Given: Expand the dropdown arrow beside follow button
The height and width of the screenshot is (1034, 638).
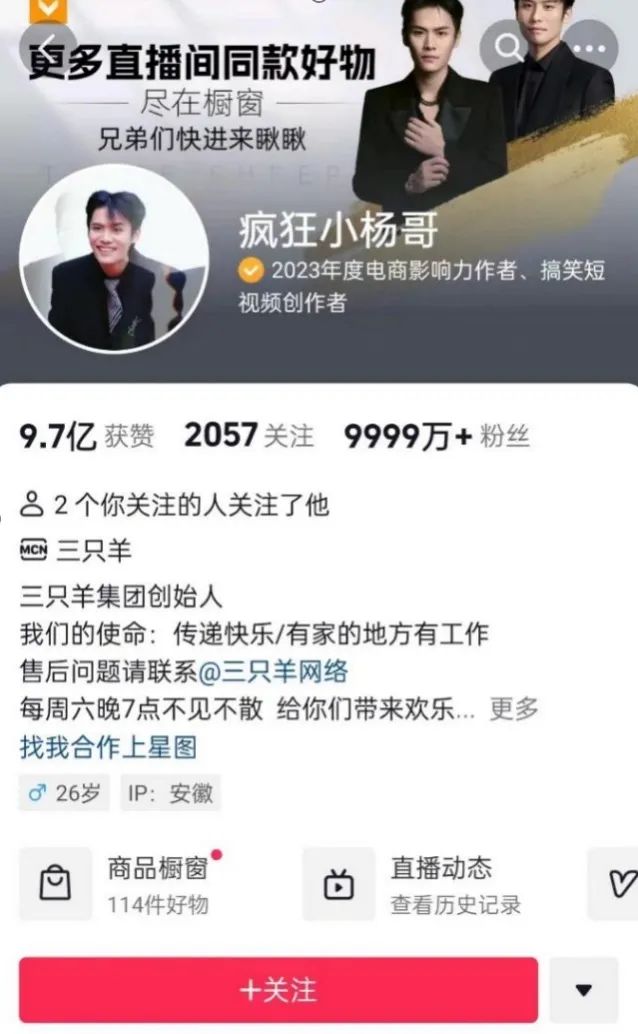Looking at the screenshot, I should coord(584,990).
